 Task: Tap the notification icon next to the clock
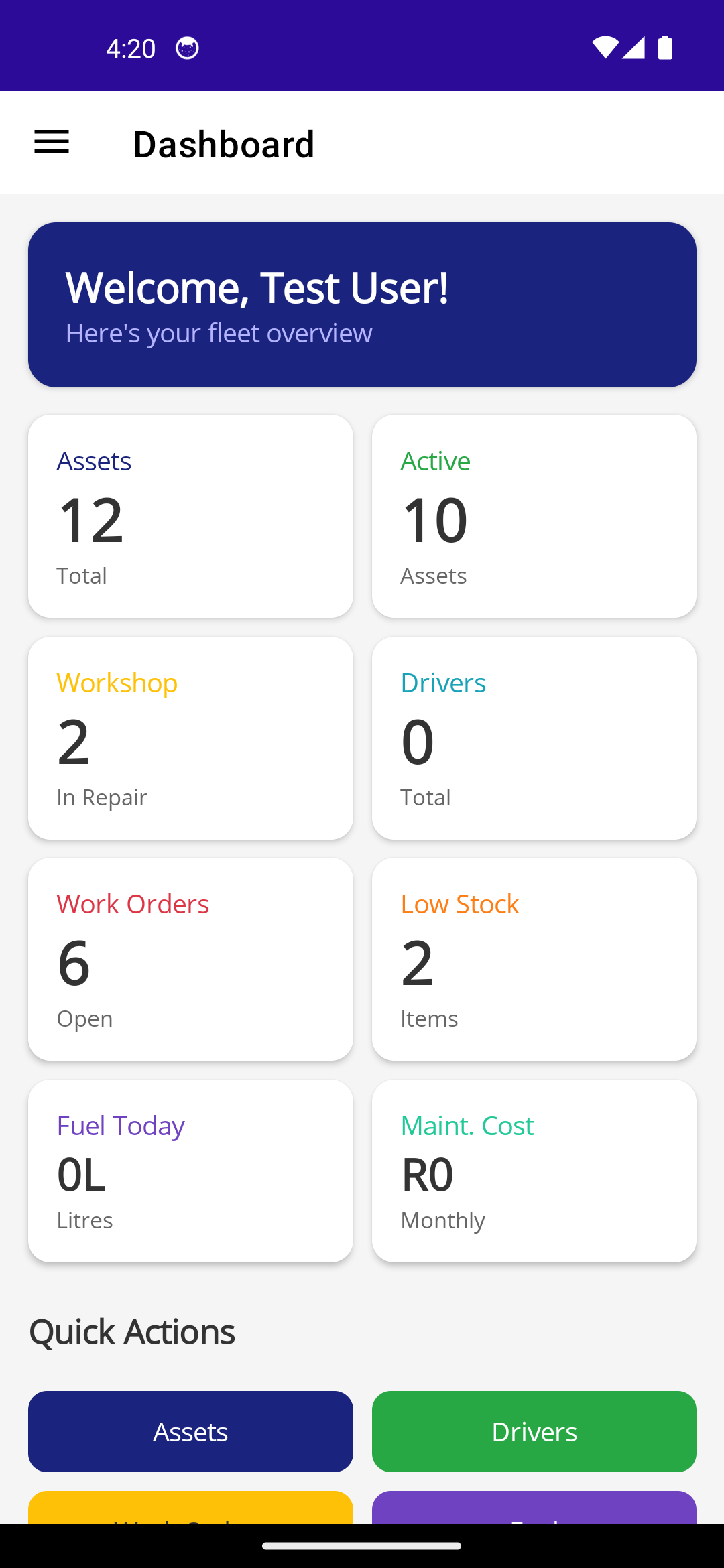[x=186, y=48]
